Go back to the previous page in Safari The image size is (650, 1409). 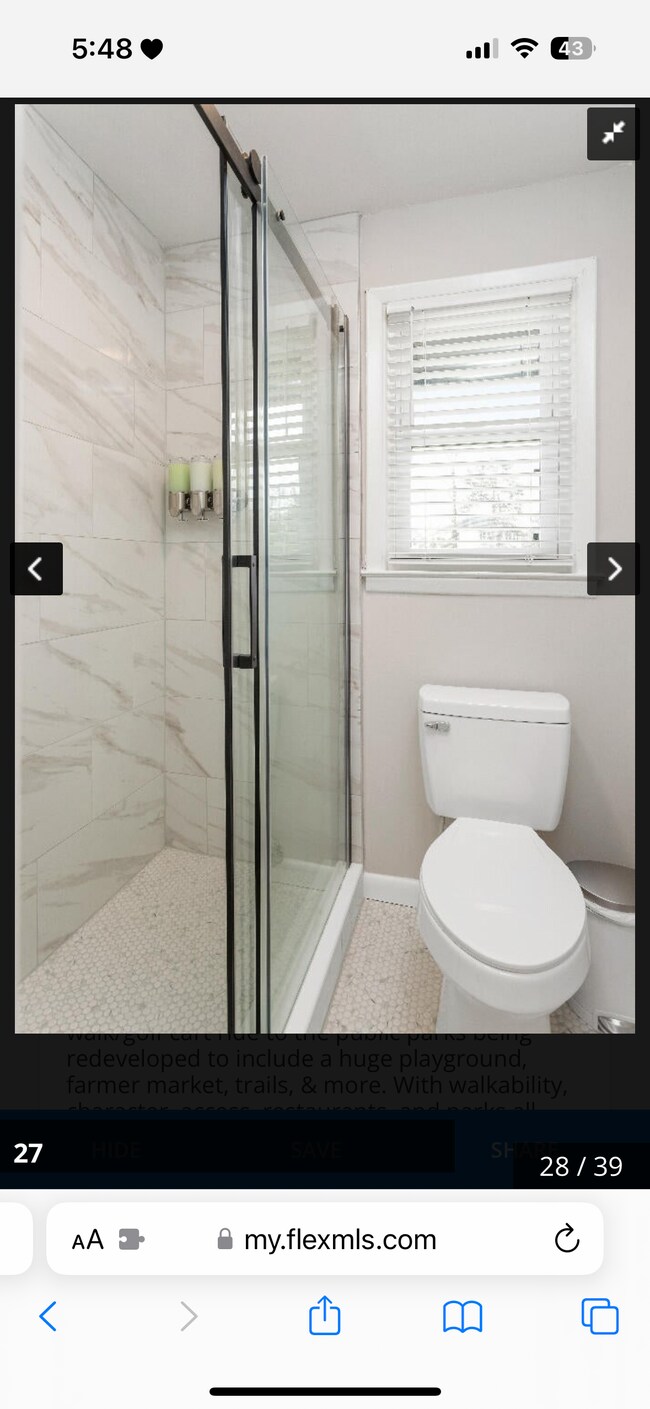(48, 1317)
